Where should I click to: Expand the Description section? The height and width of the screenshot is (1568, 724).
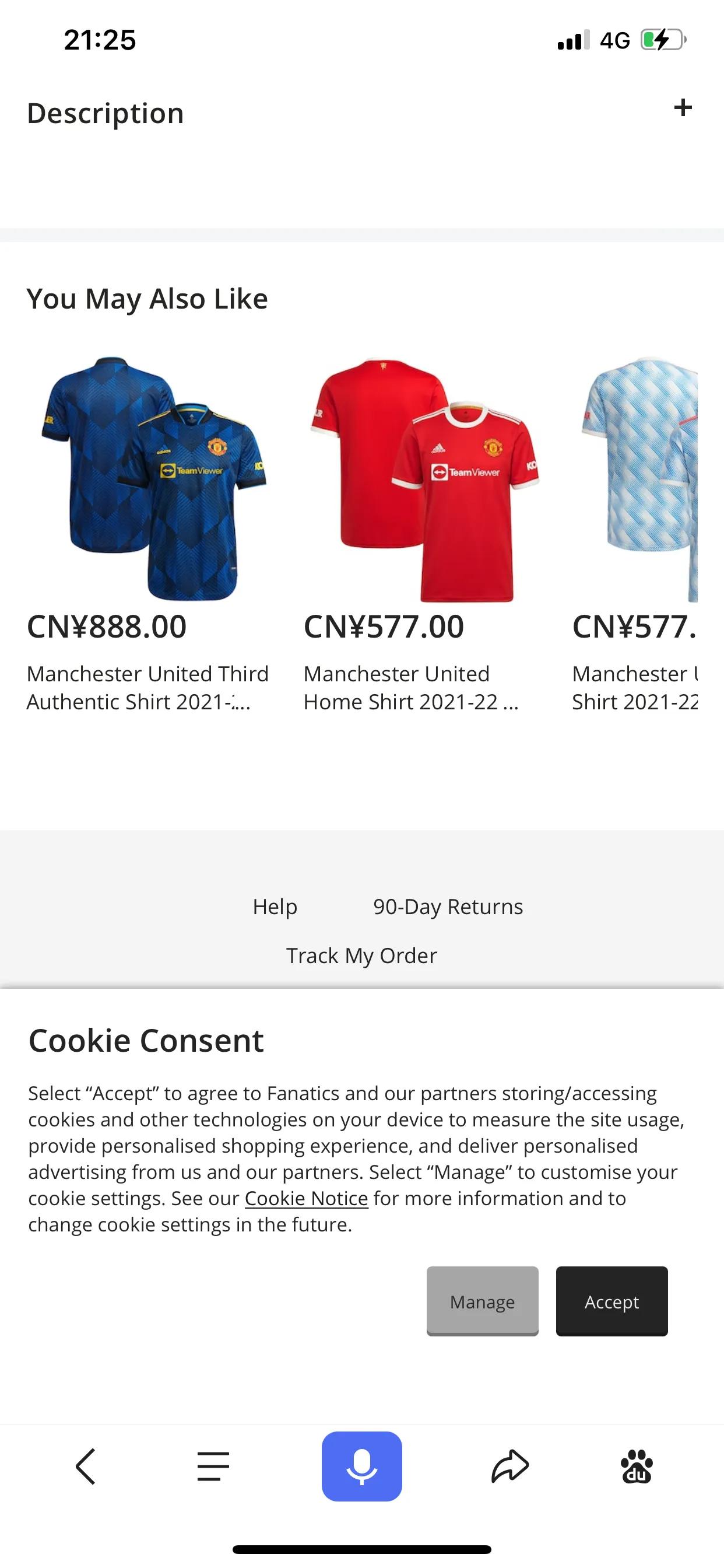point(683,108)
